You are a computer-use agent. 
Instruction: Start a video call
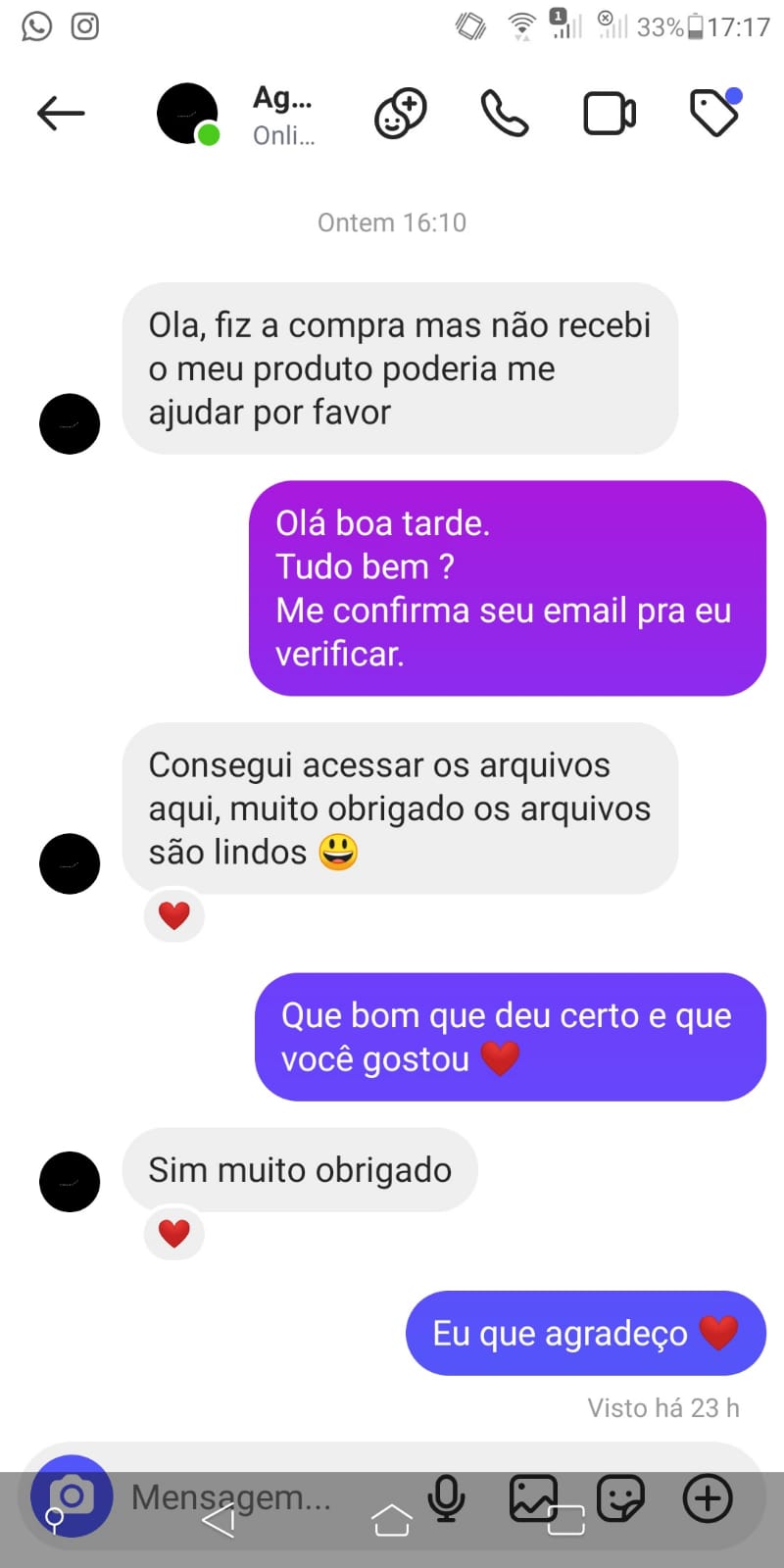pyautogui.click(x=609, y=112)
